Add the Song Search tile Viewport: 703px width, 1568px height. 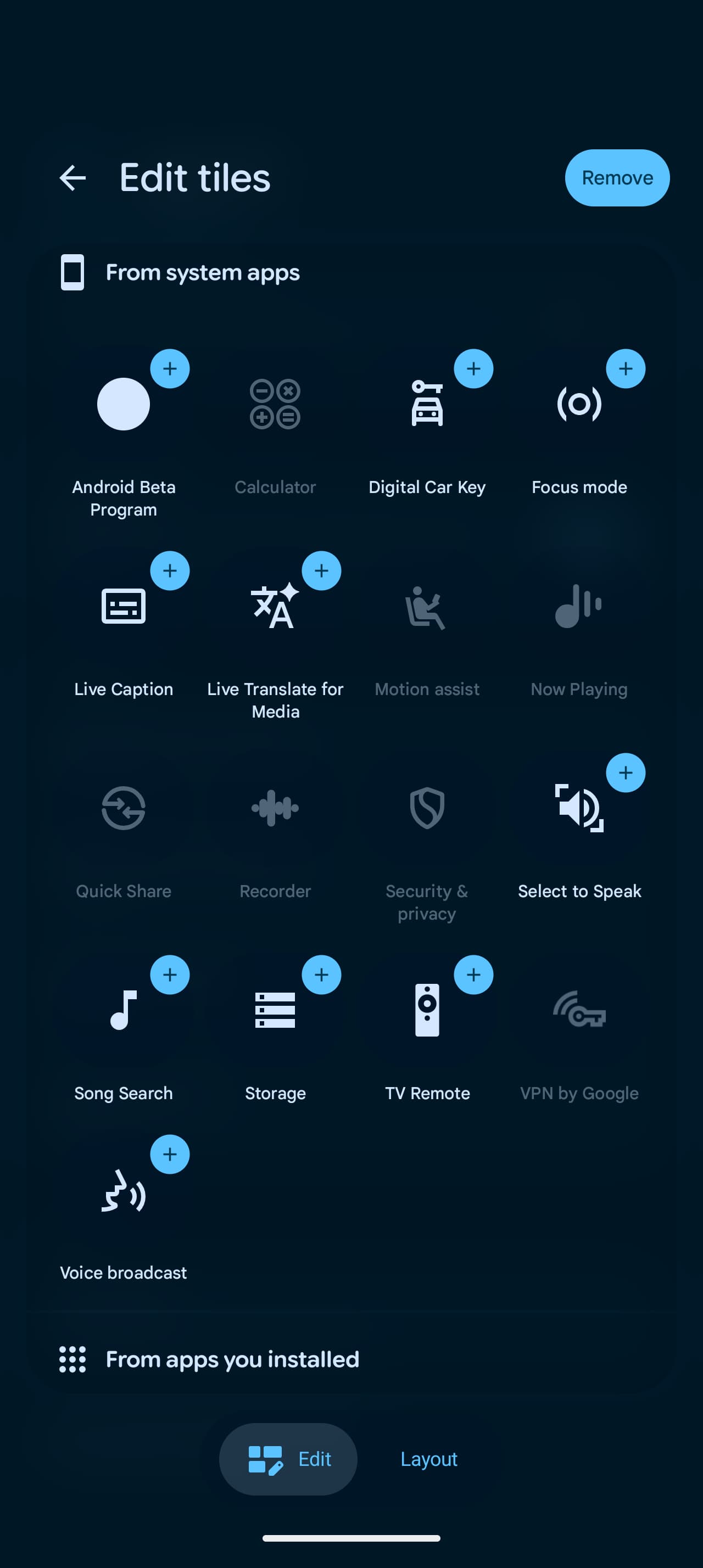170,975
